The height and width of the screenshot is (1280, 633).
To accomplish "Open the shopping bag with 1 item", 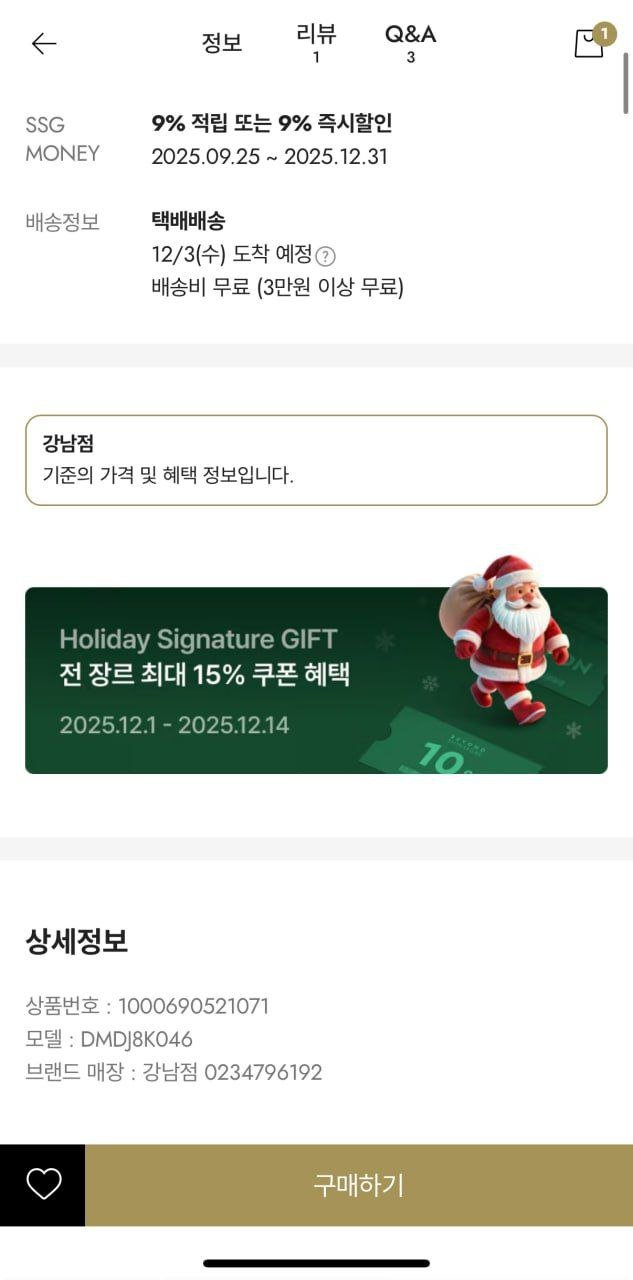I will pos(590,43).
